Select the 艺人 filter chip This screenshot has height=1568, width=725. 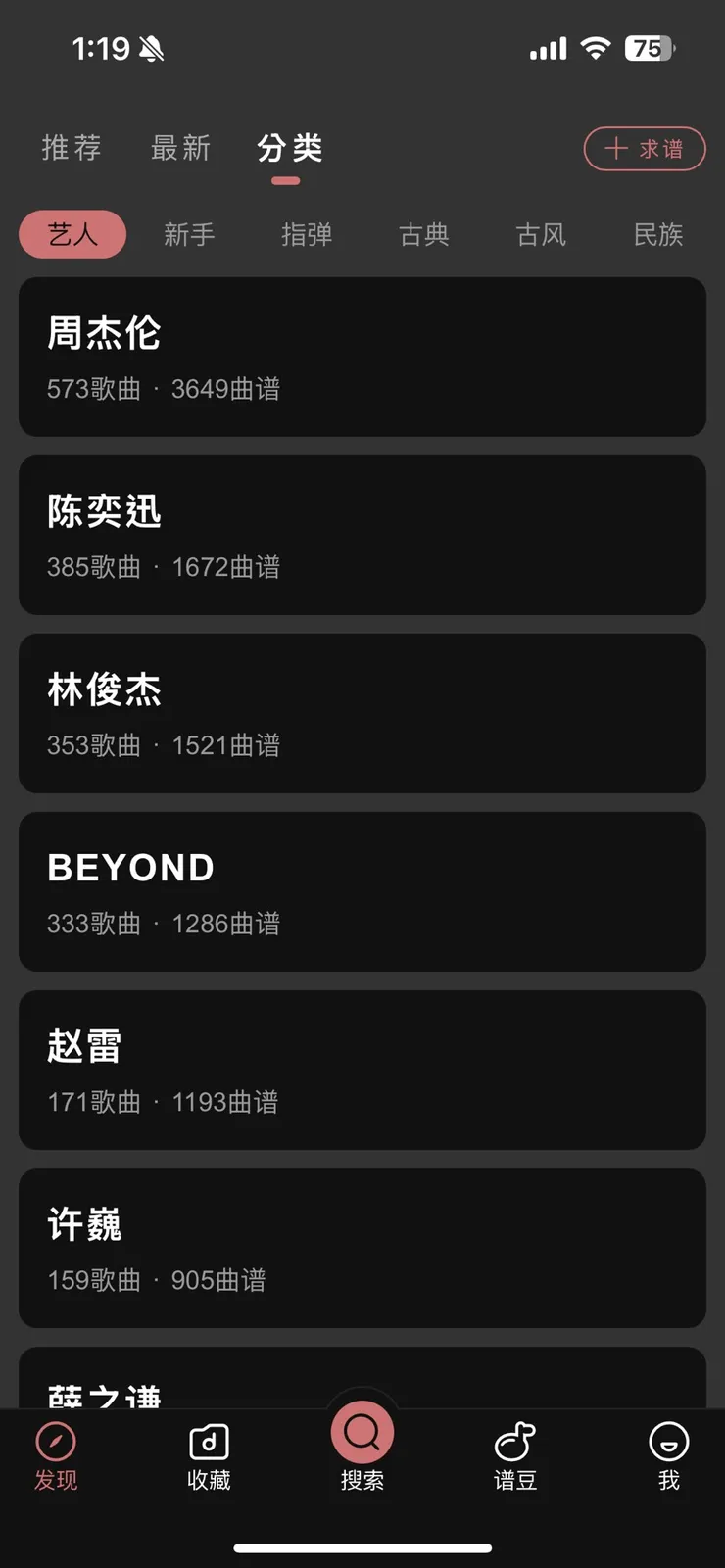click(x=72, y=234)
